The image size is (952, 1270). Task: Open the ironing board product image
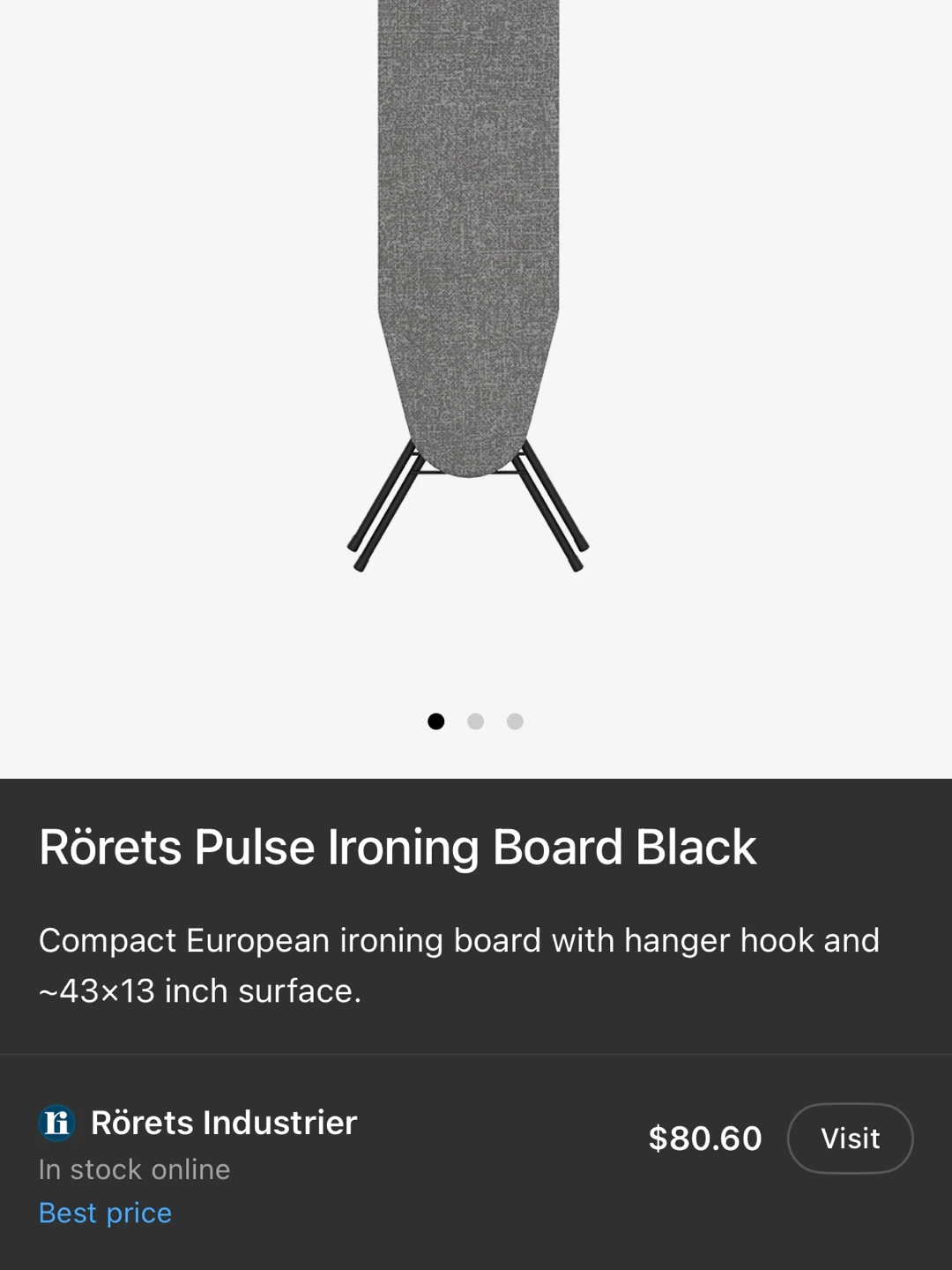tap(468, 286)
